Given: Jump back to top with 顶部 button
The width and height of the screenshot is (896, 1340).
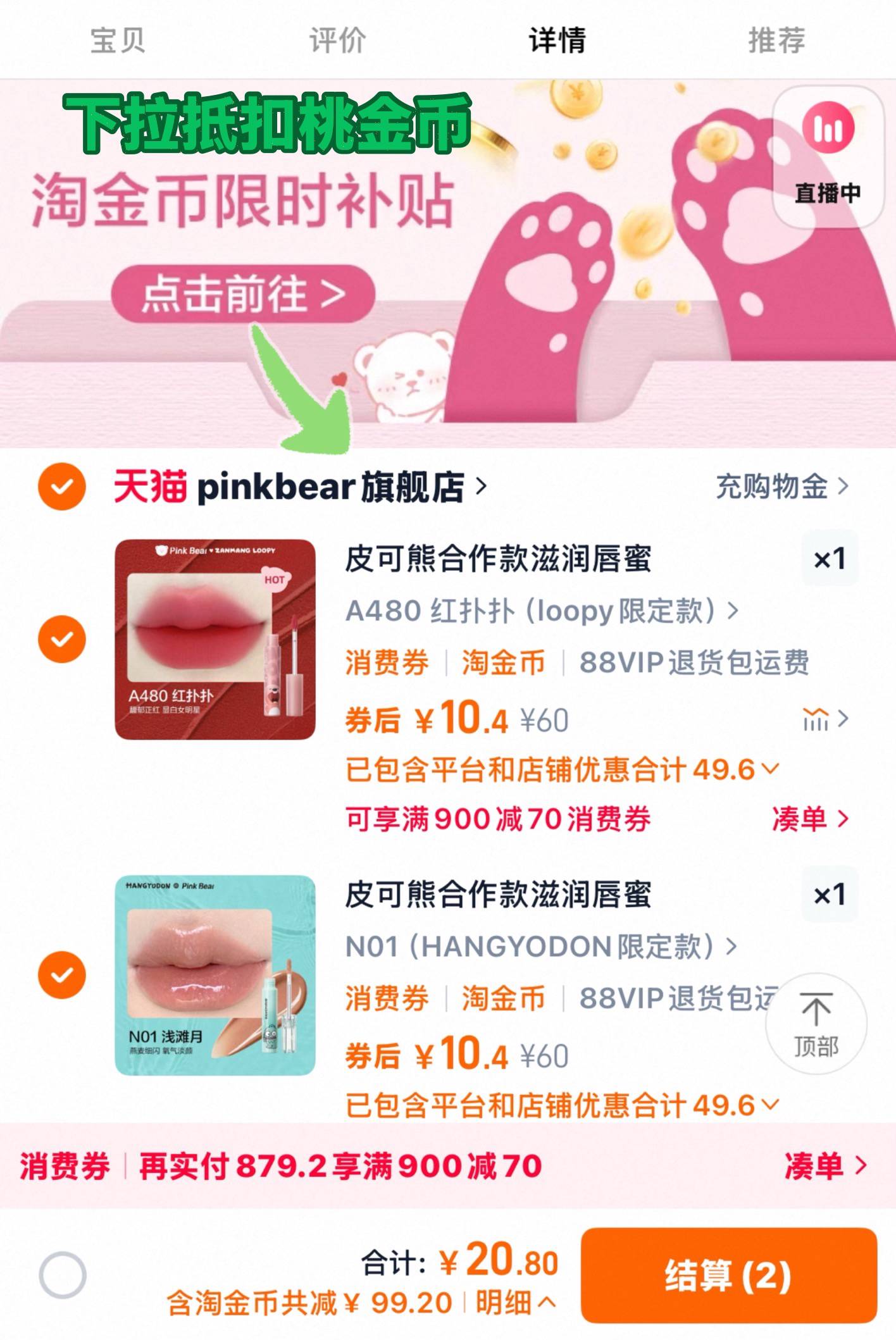Looking at the screenshot, I should (816, 1023).
